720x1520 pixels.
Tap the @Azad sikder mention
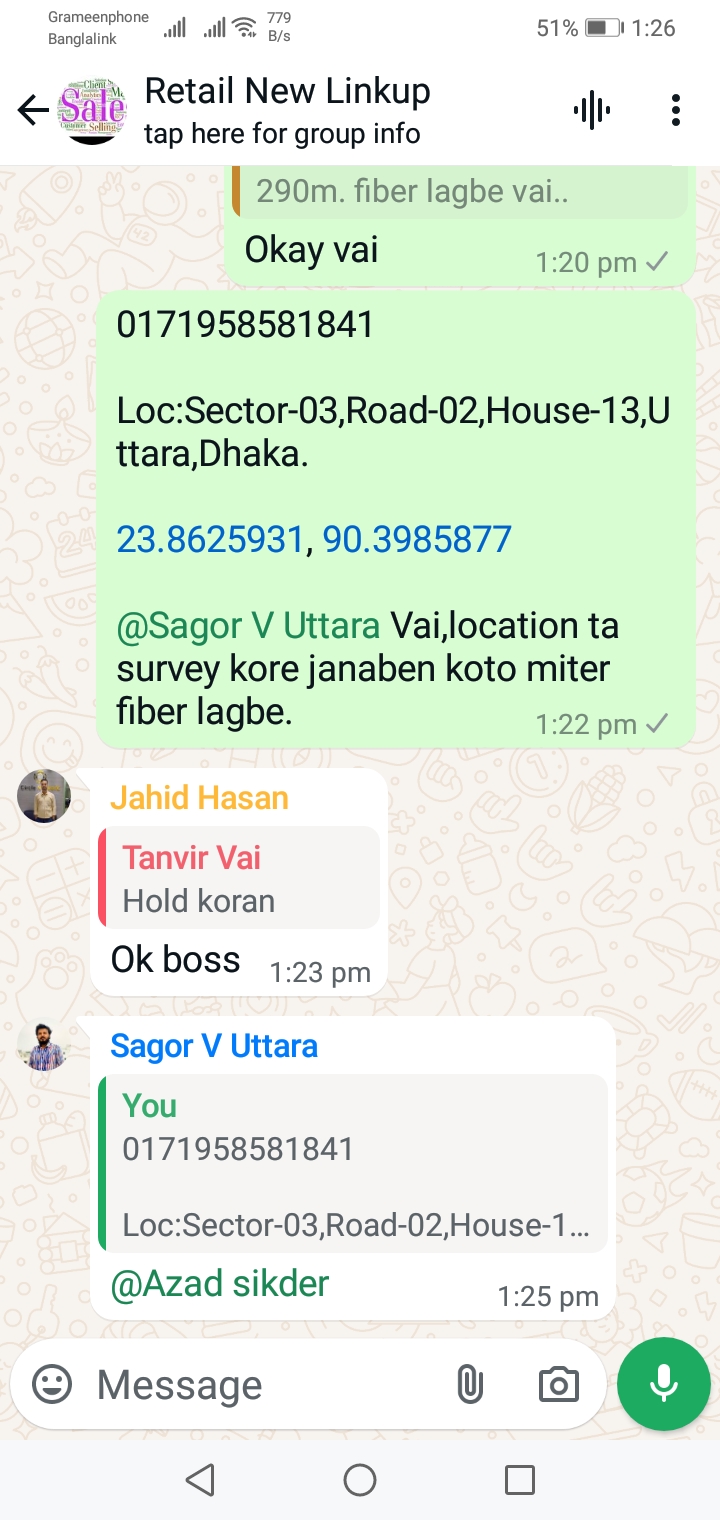(219, 1284)
